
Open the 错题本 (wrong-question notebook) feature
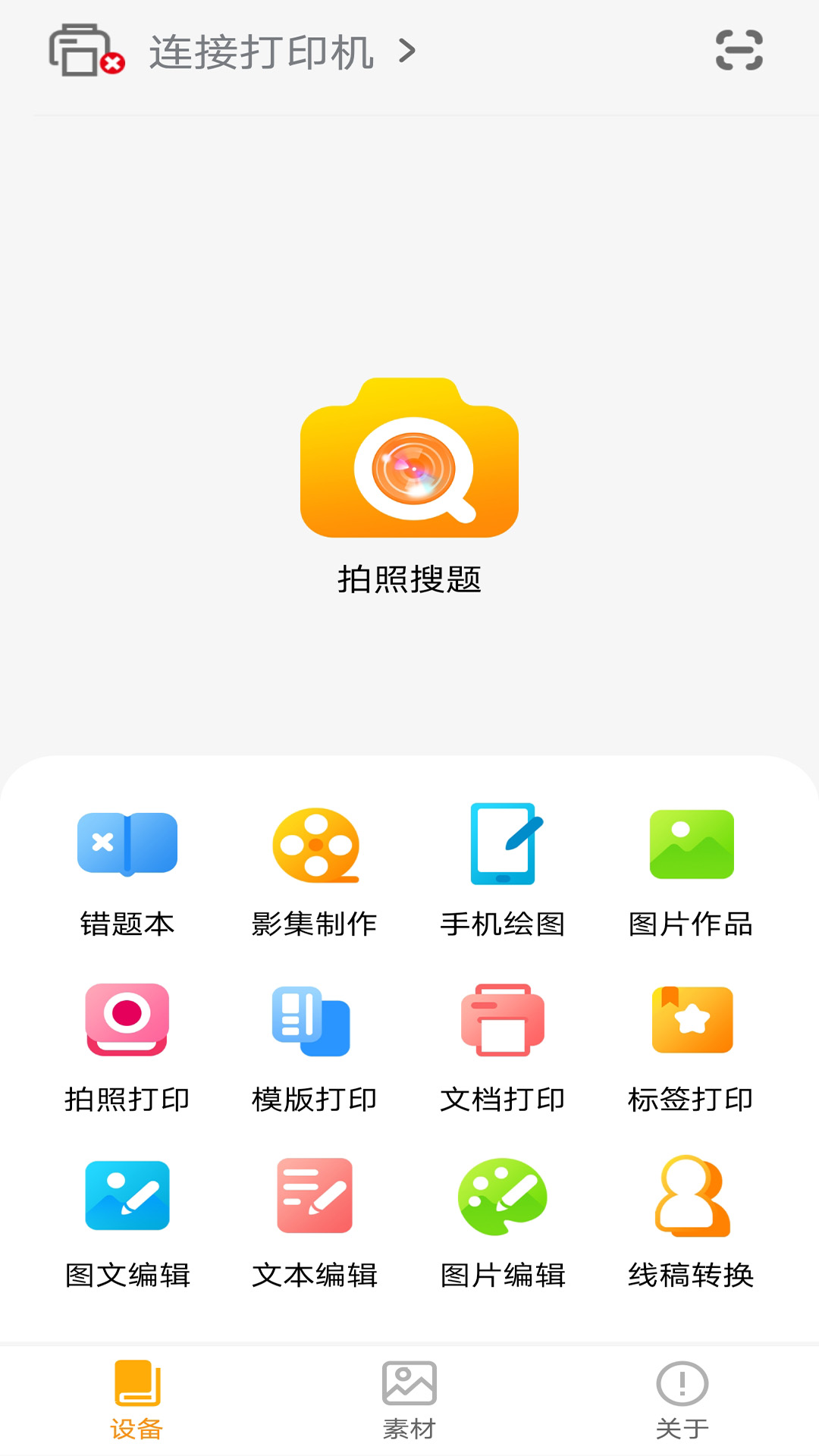[127, 872]
